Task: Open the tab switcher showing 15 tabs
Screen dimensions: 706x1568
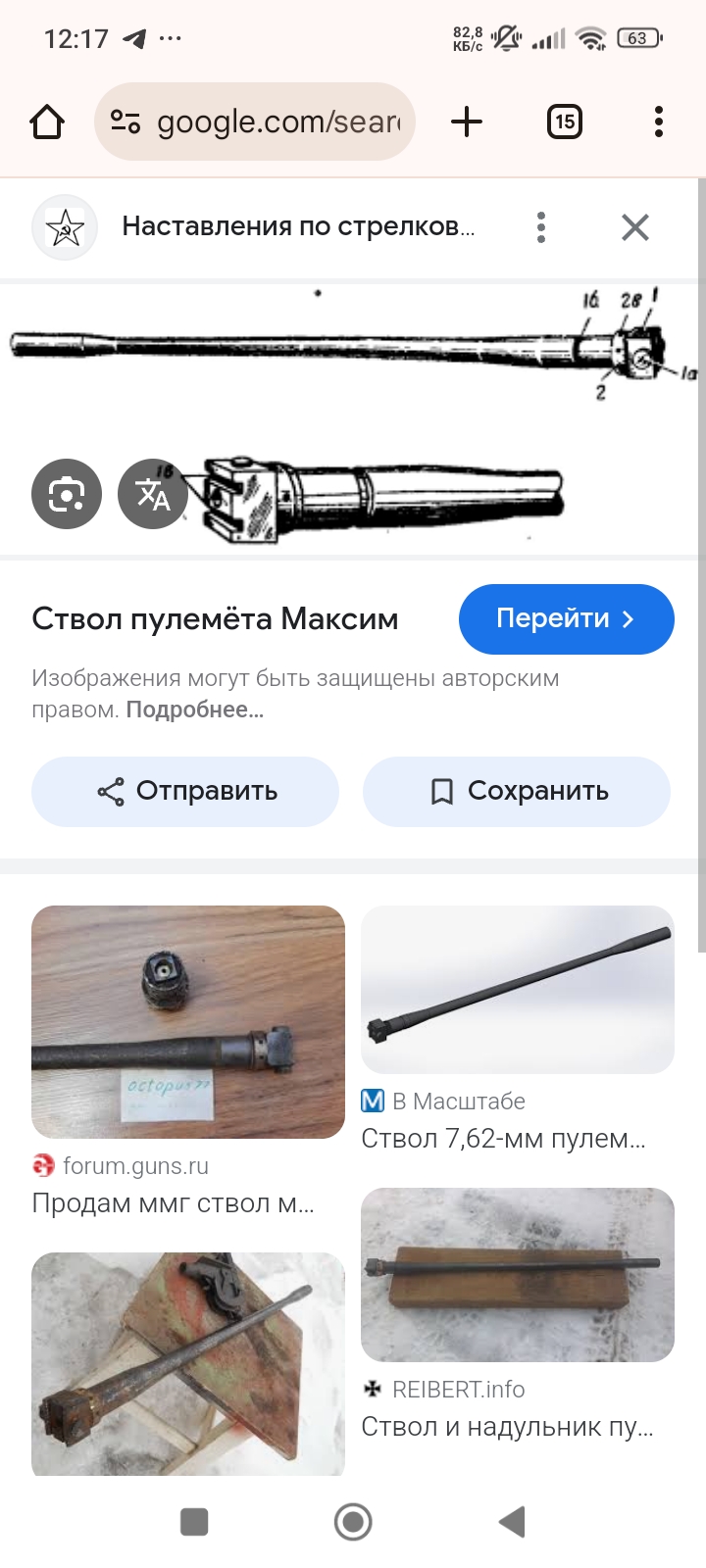Action: (564, 122)
